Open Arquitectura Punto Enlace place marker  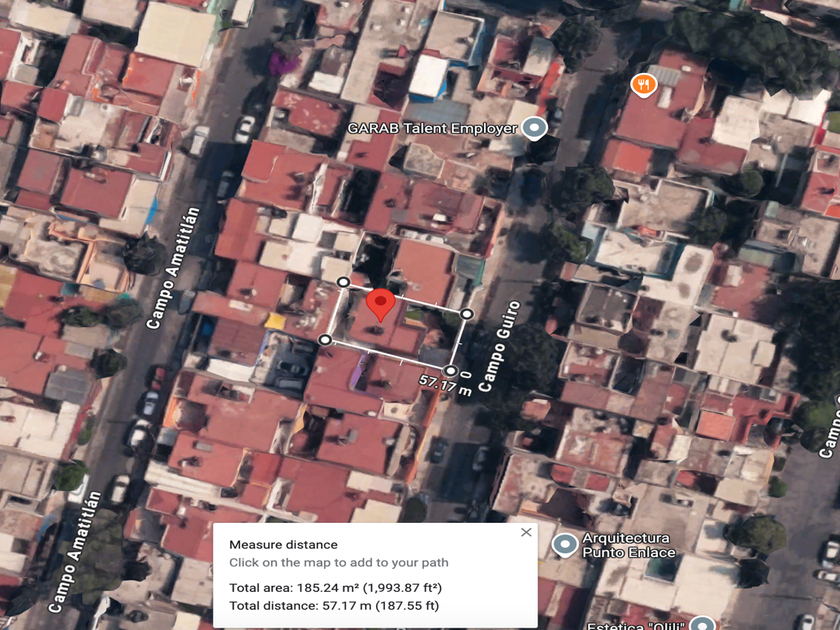(x=565, y=545)
